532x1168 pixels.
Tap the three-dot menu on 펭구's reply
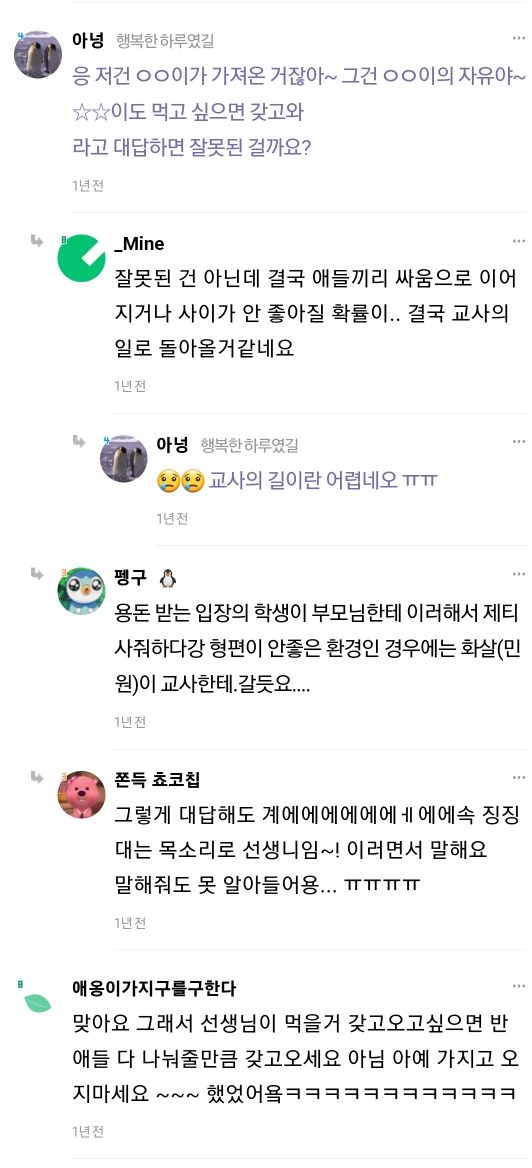[519, 574]
